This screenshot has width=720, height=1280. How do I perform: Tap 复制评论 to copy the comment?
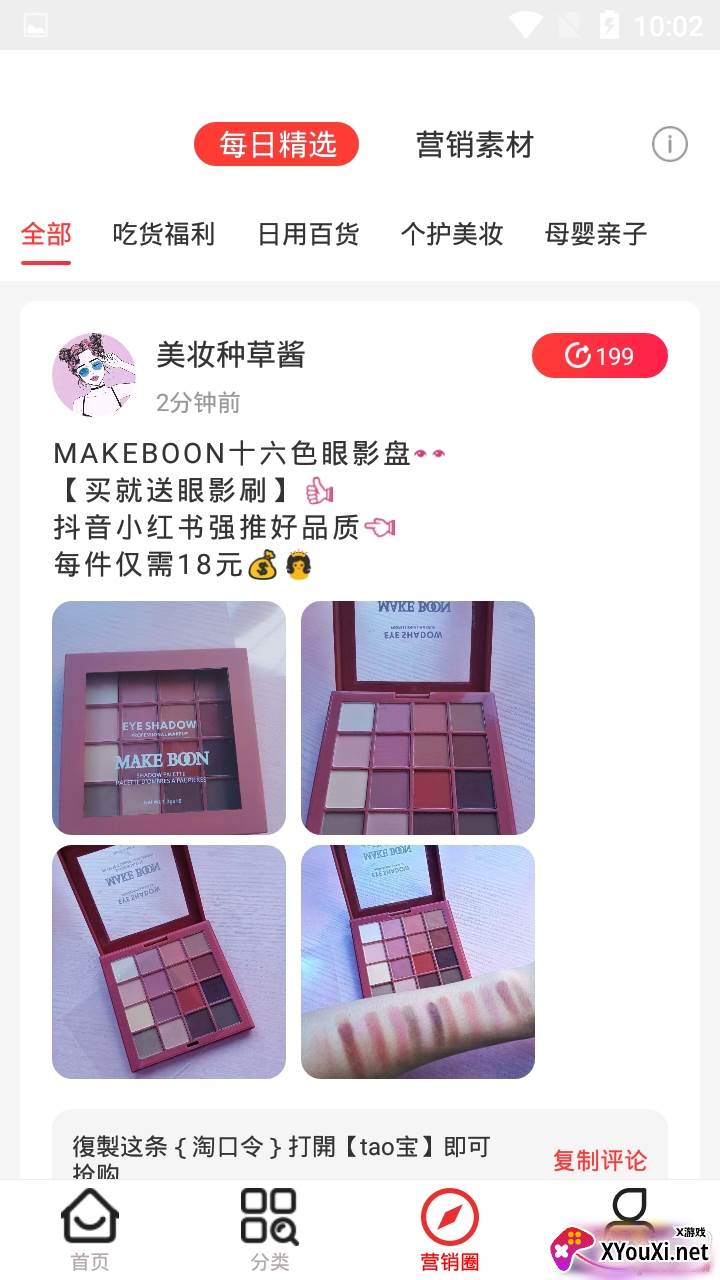tap(600, 1160)
